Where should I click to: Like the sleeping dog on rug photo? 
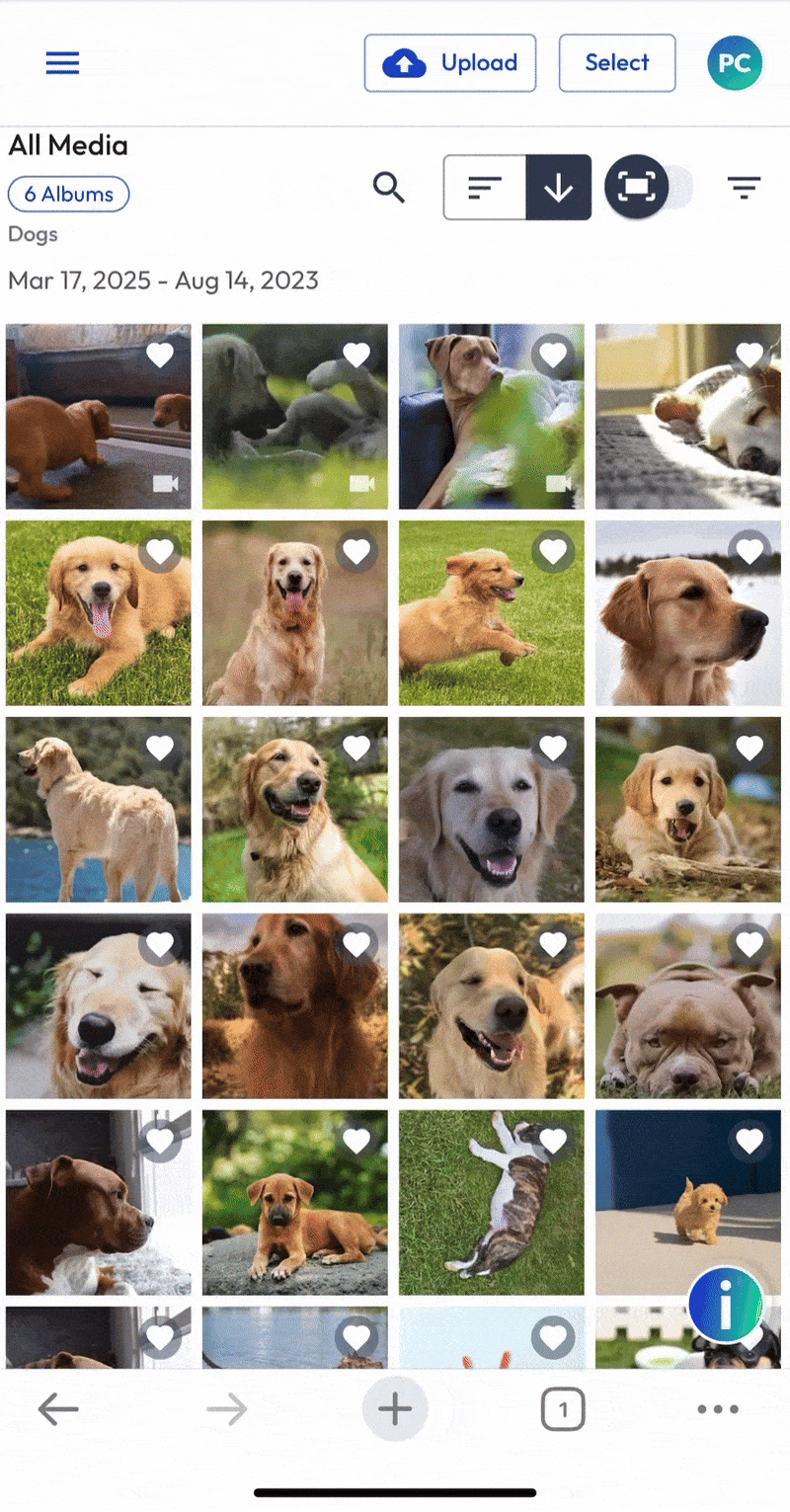(x=750, y=355)
